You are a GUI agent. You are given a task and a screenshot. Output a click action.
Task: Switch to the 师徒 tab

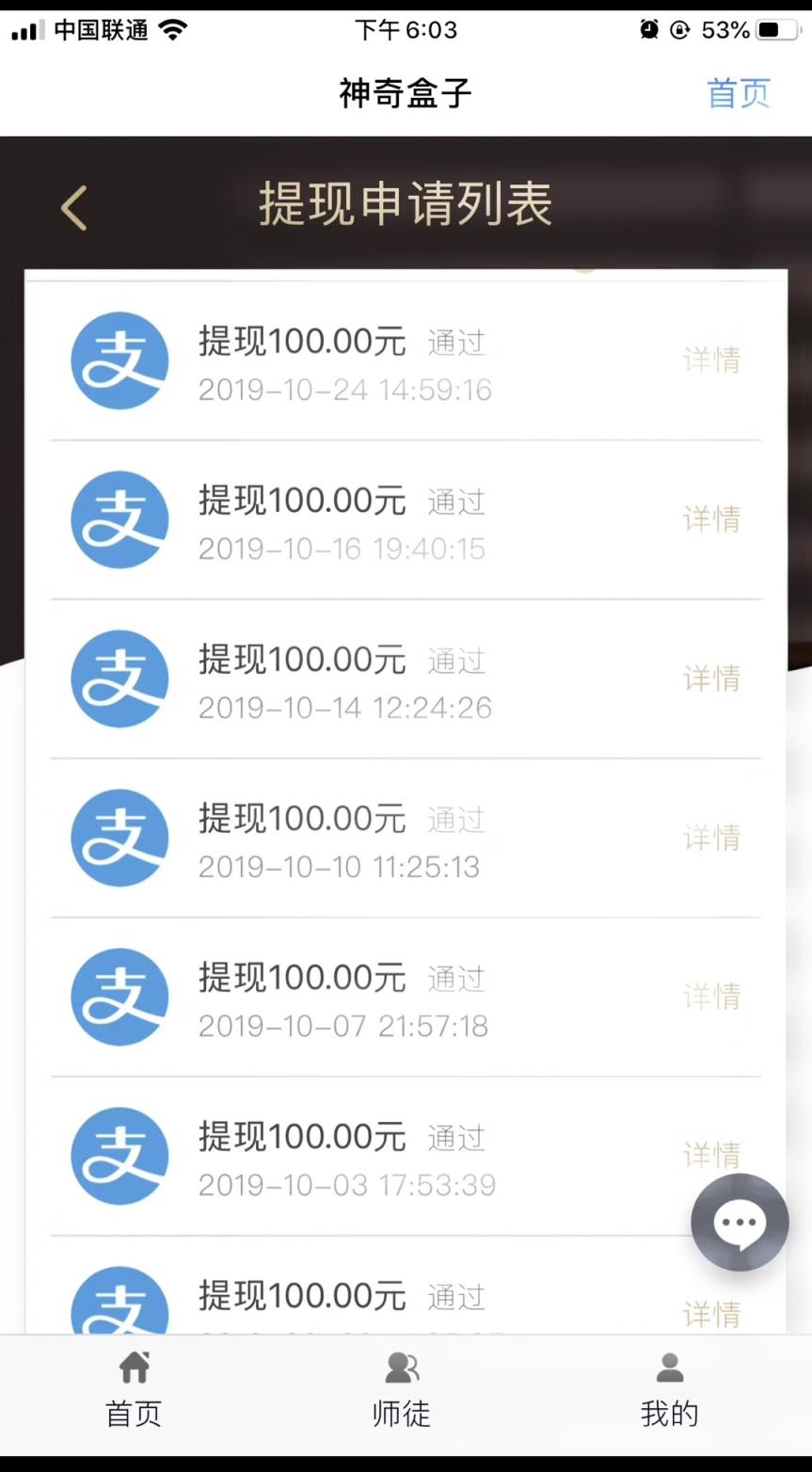click(401, 1393)
